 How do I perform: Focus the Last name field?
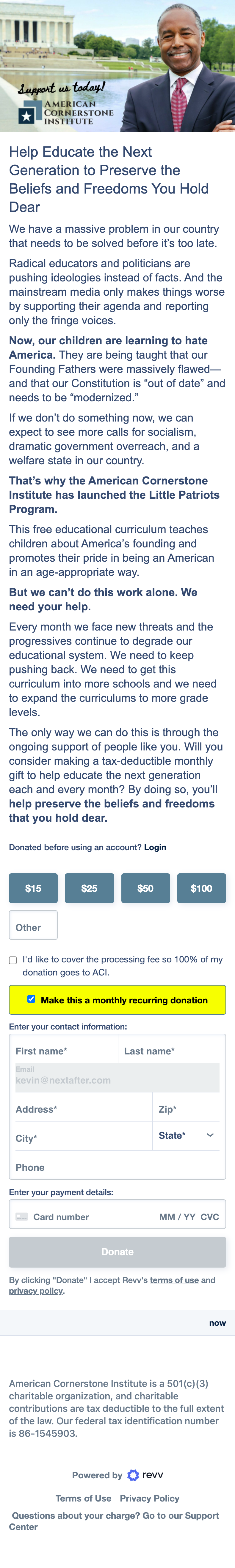pos(171,1051)
